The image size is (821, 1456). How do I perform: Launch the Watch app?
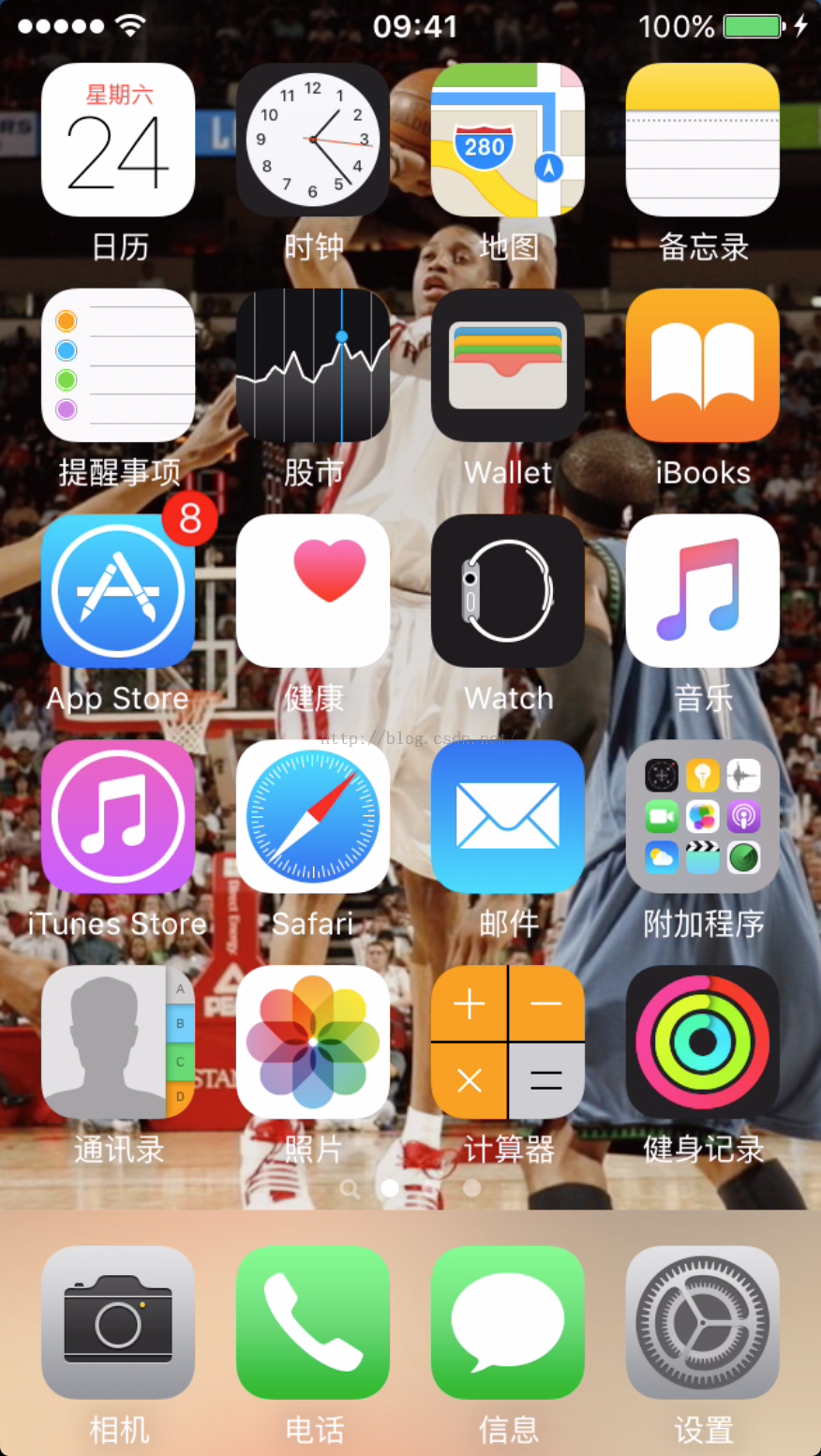tap(508, 591)
